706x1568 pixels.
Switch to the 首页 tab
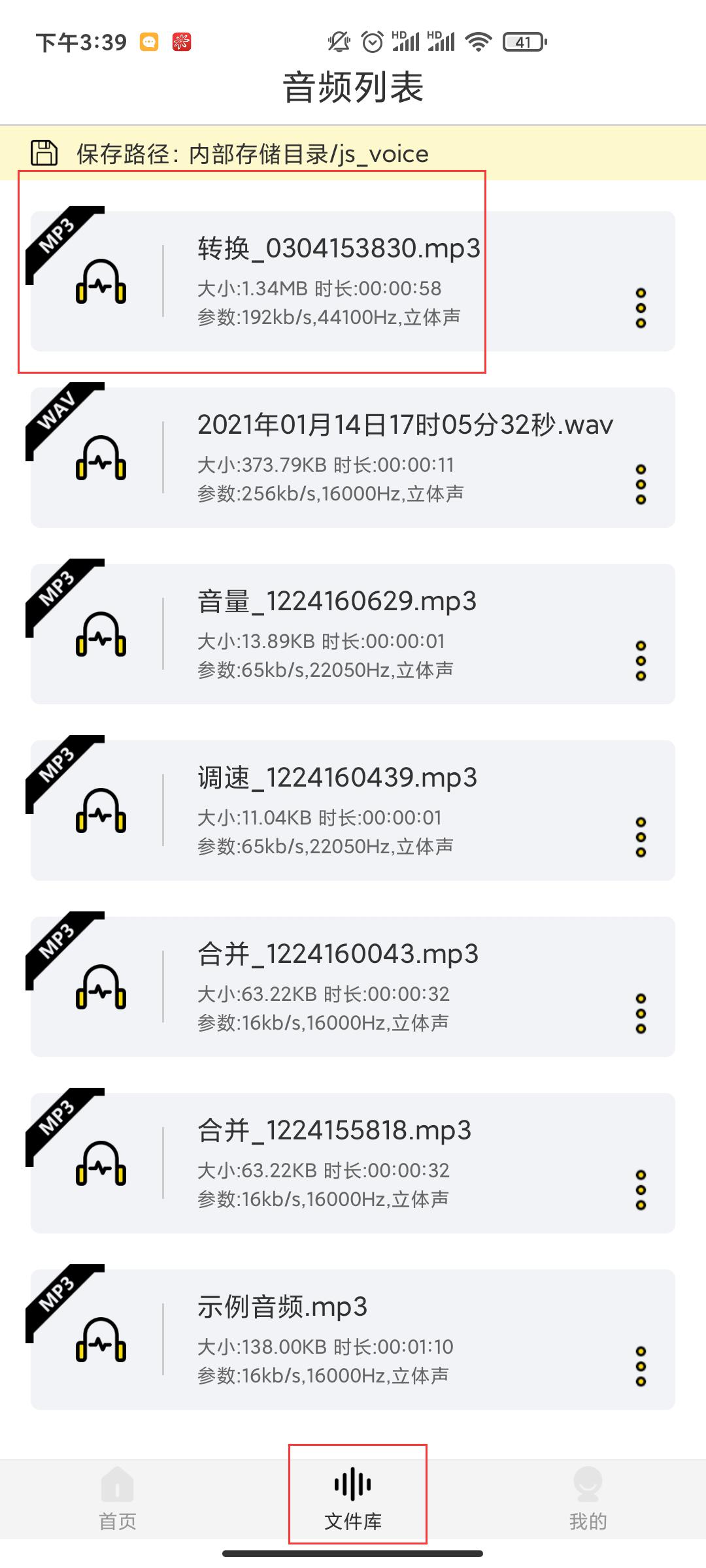(118, 1501)
